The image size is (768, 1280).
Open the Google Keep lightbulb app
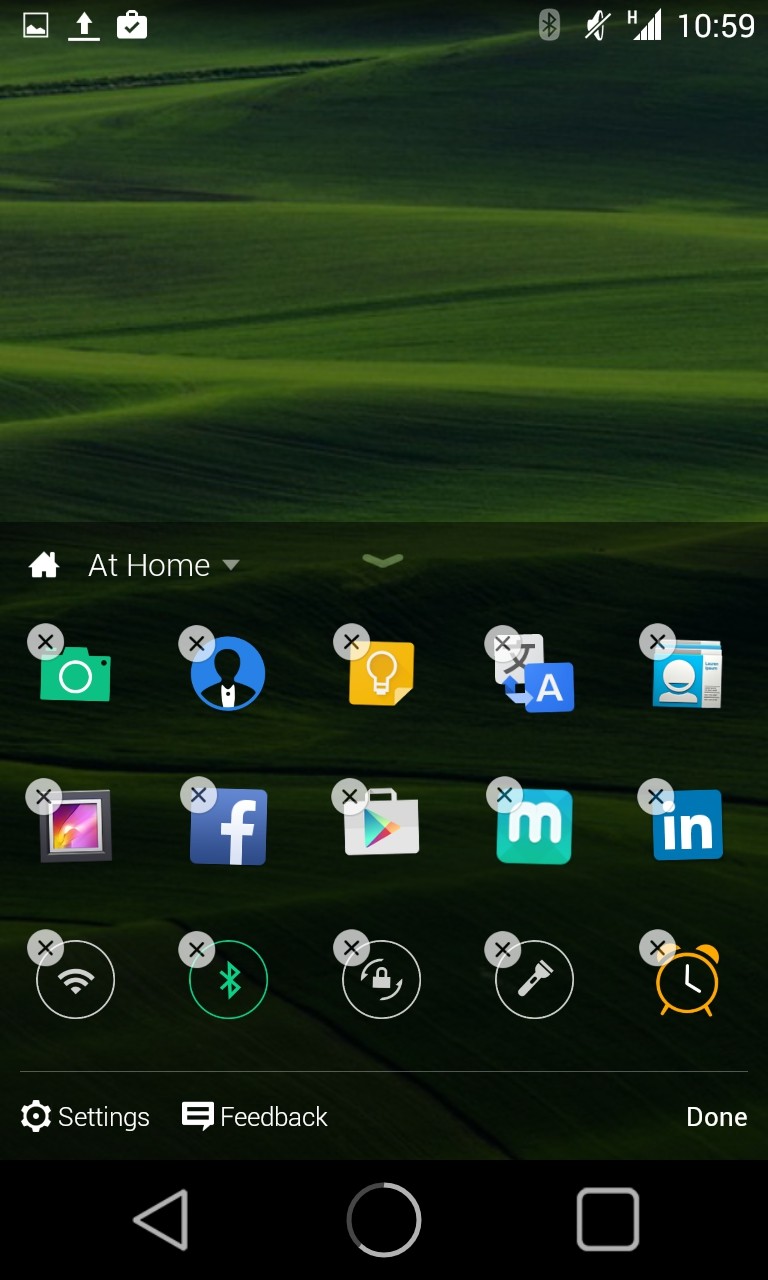382,675
